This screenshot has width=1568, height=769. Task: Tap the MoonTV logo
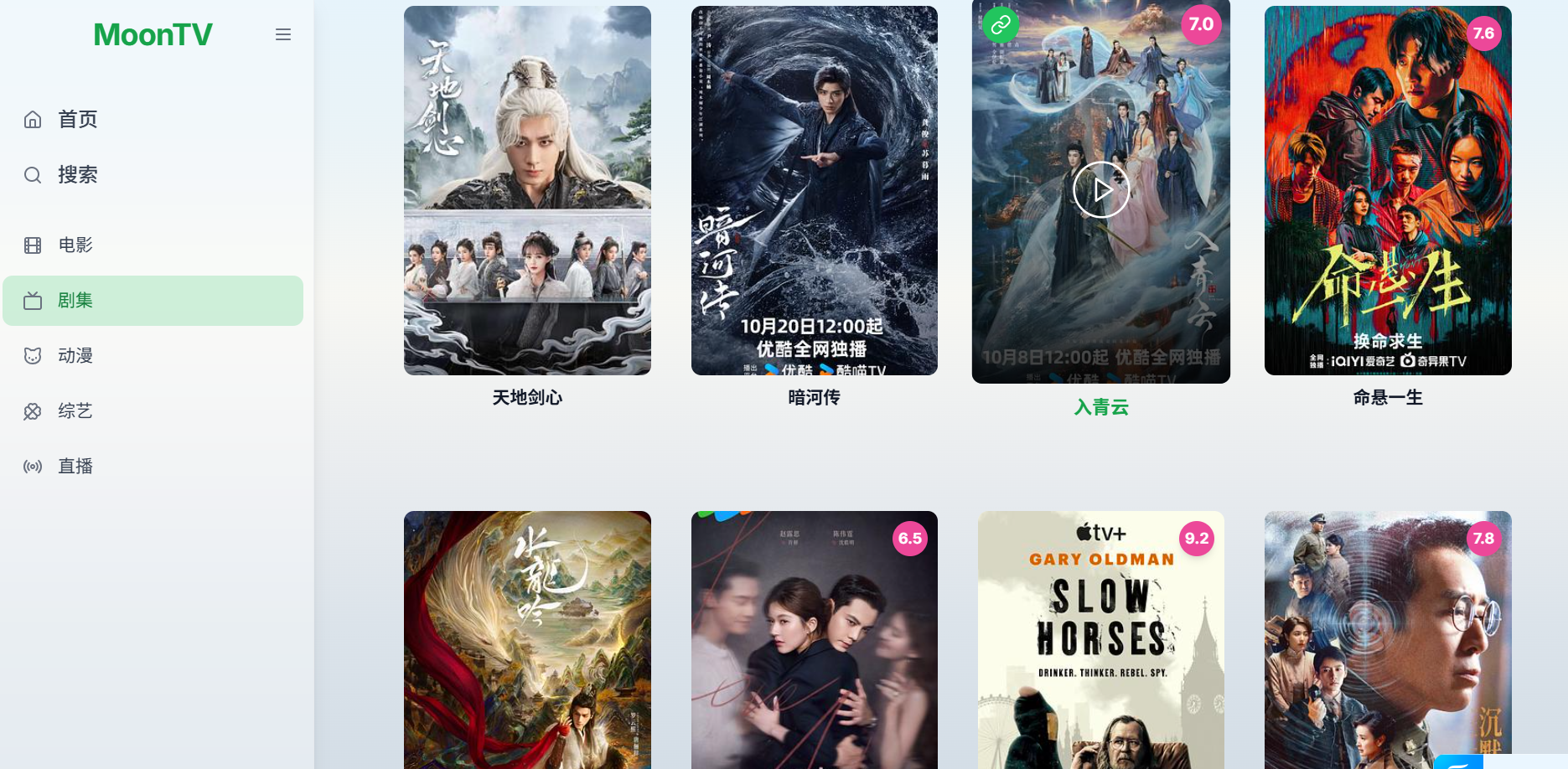coord(153,35)
